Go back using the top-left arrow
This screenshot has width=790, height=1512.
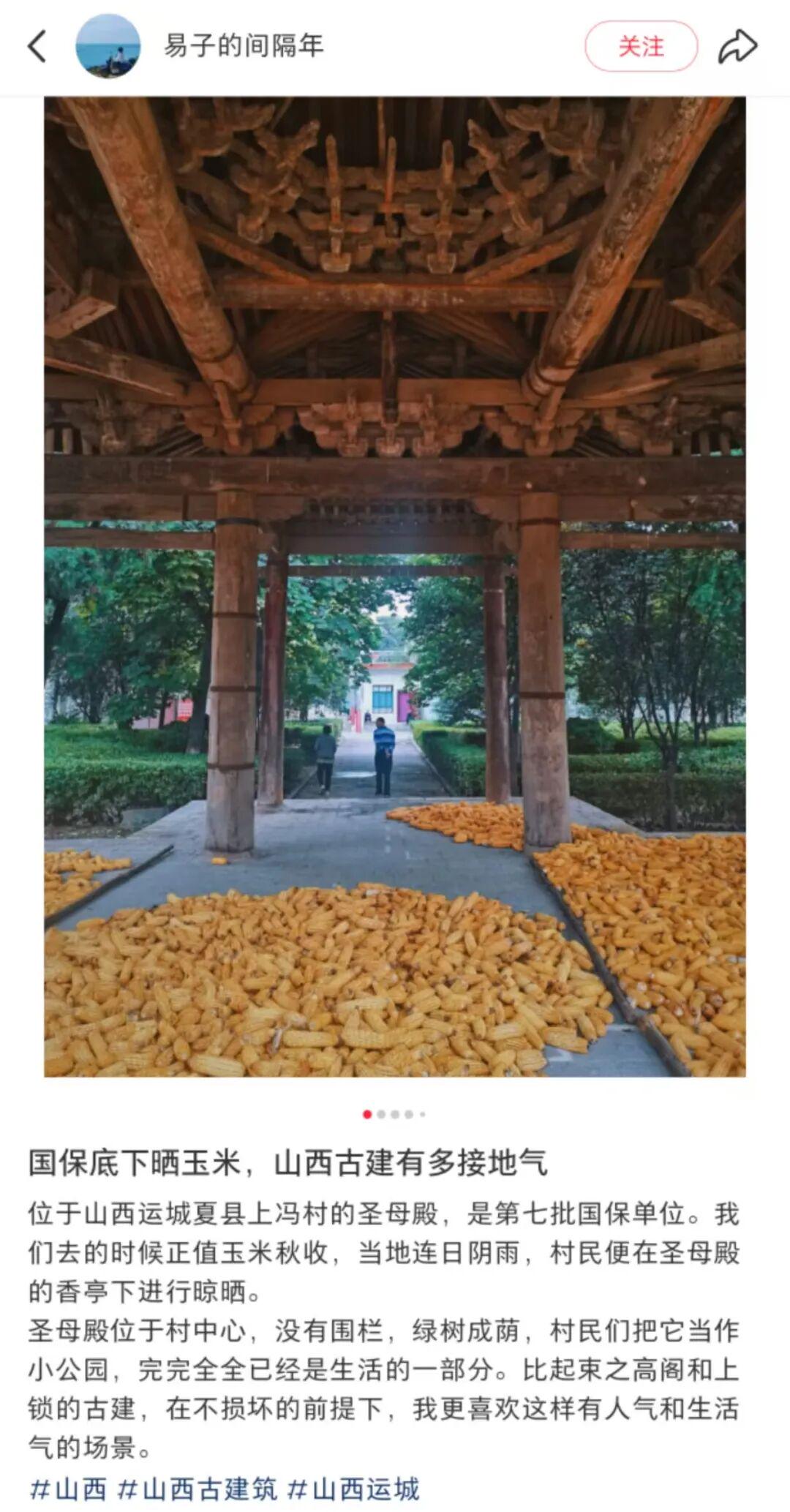click(x=37, y=47)
